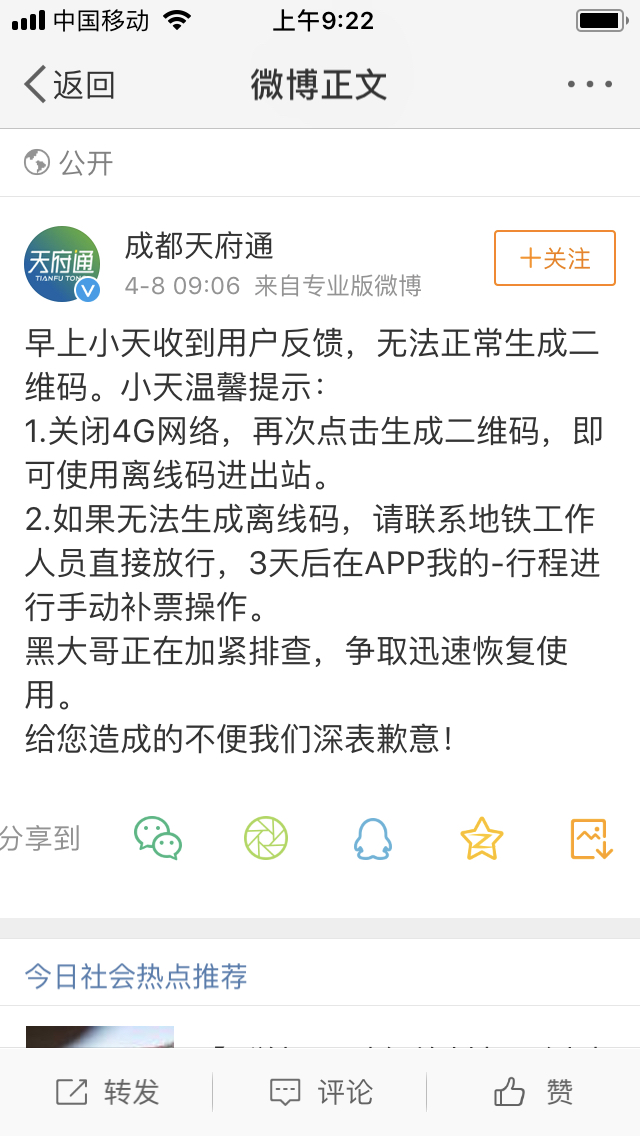Share post to WeChat Moments
Viewport: 640px width, 1136px height.
coord(266,838)
